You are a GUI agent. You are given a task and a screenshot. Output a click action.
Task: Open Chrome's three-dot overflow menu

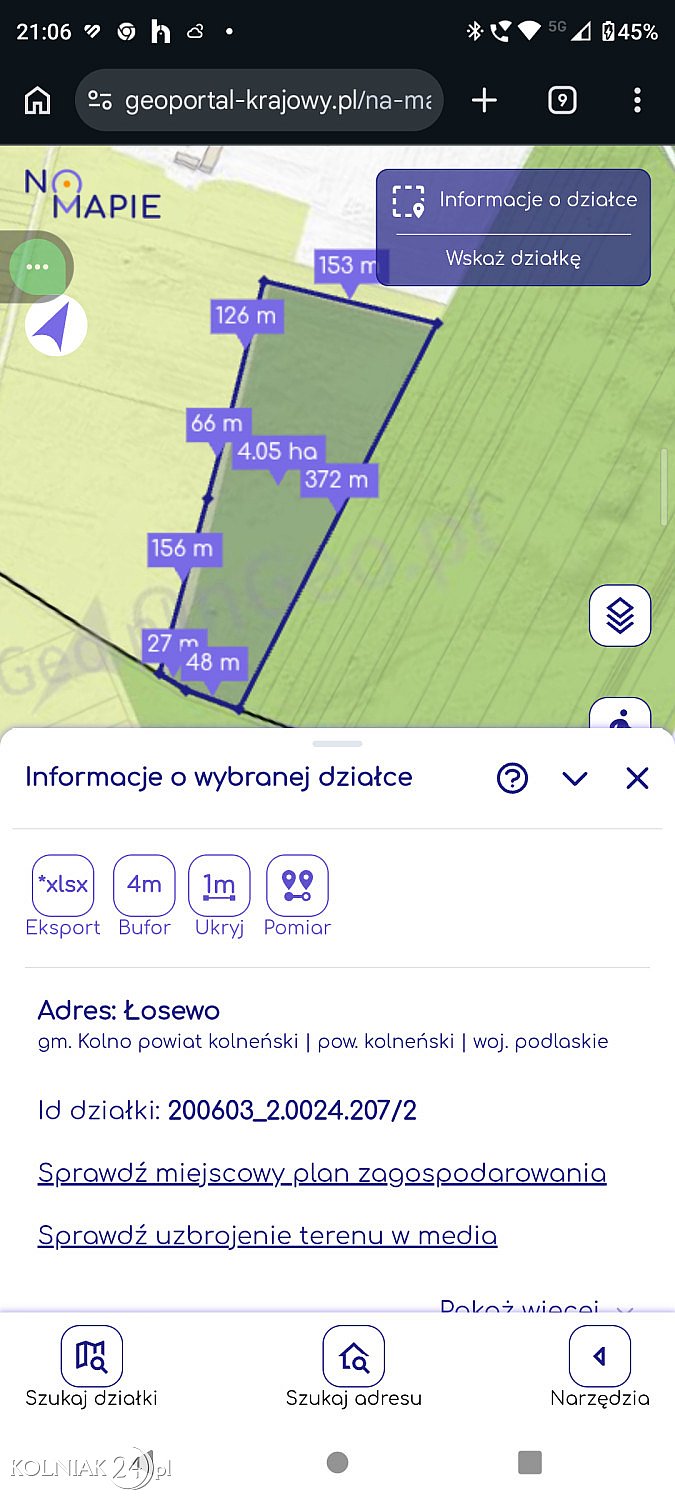(637, 101)
